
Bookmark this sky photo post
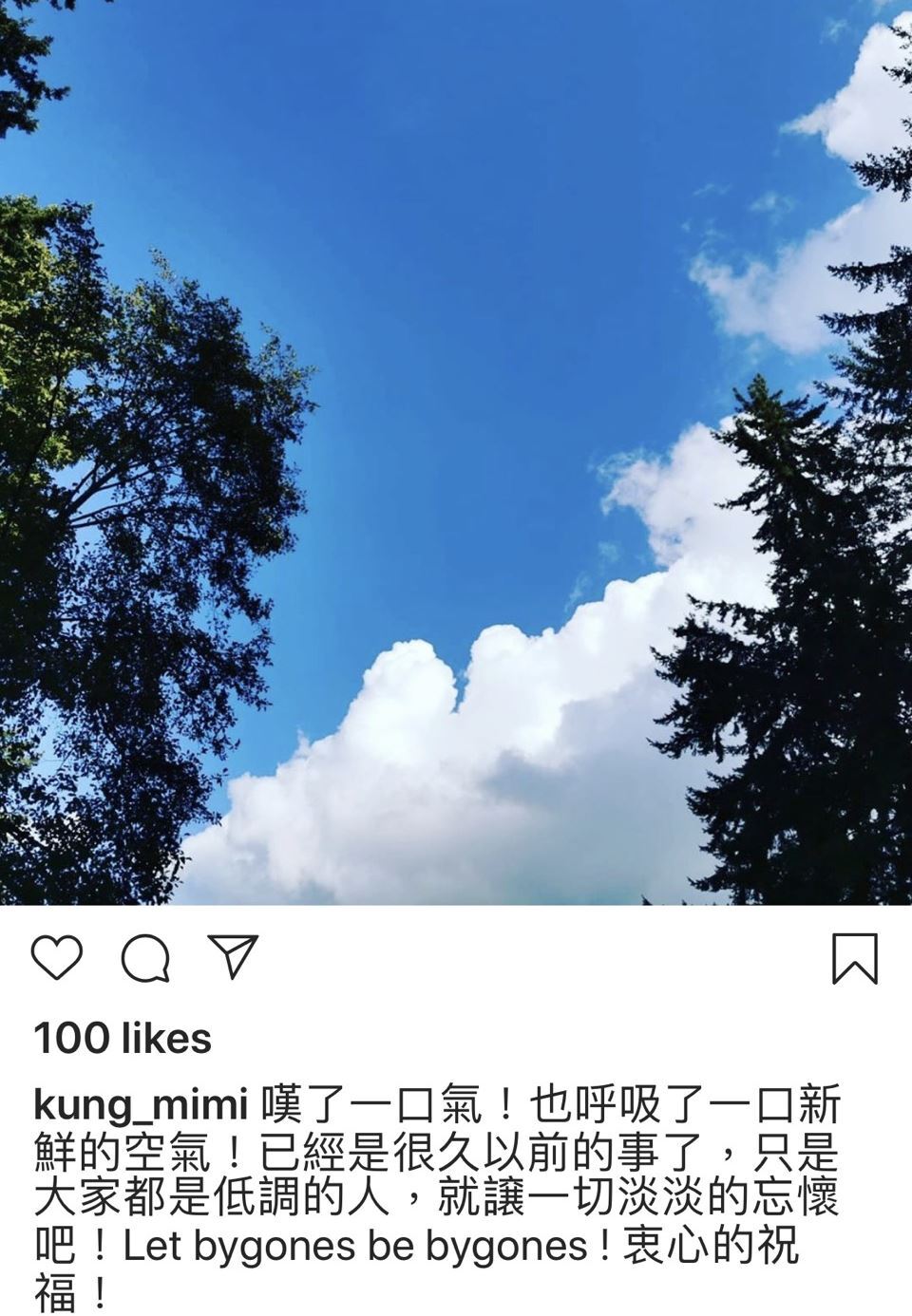click(x=854, y=957)
